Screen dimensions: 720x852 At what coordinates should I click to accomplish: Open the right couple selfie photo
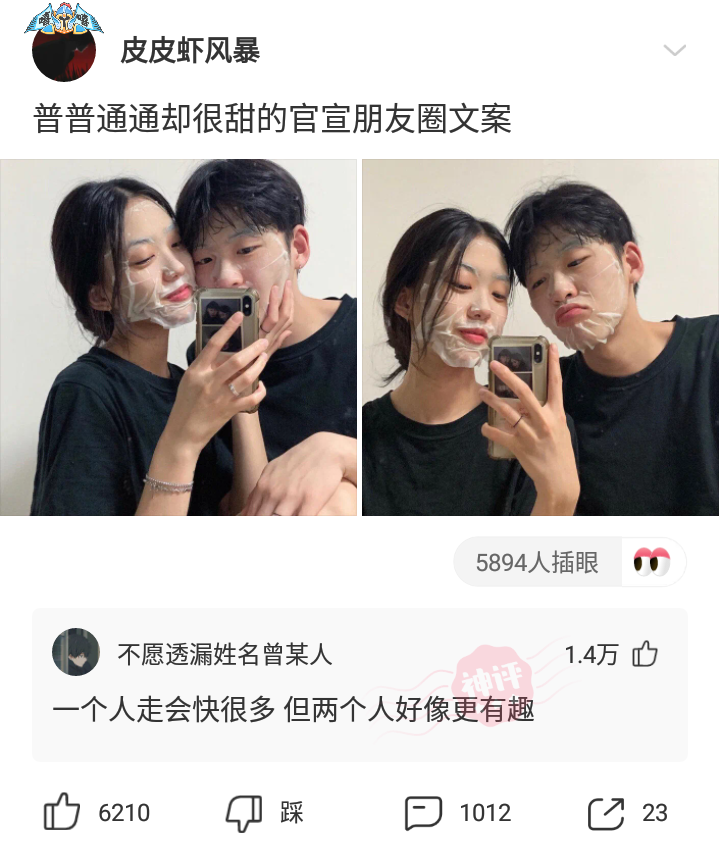coord(540,338)
